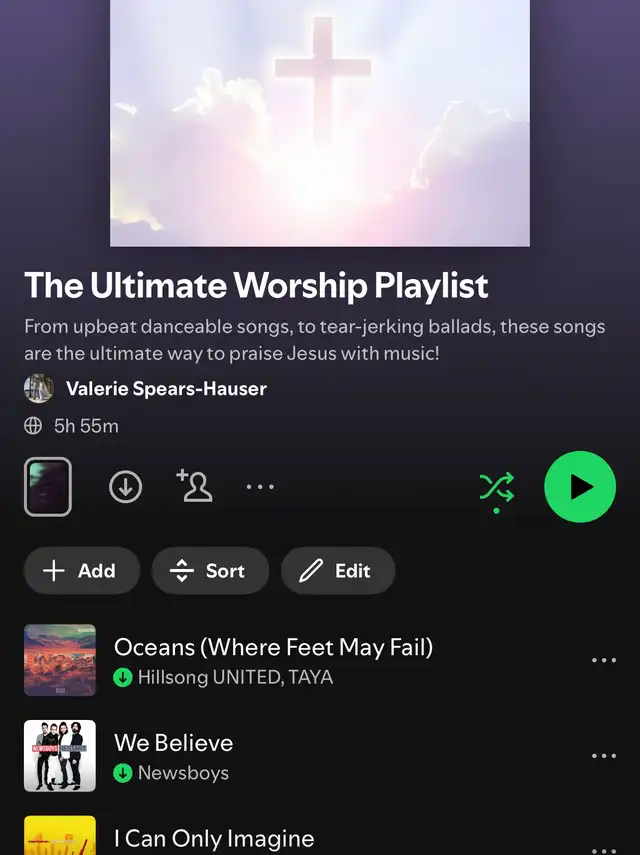Open options for We Believe
The width and height of the screenshot is (640, 855).
604,756
